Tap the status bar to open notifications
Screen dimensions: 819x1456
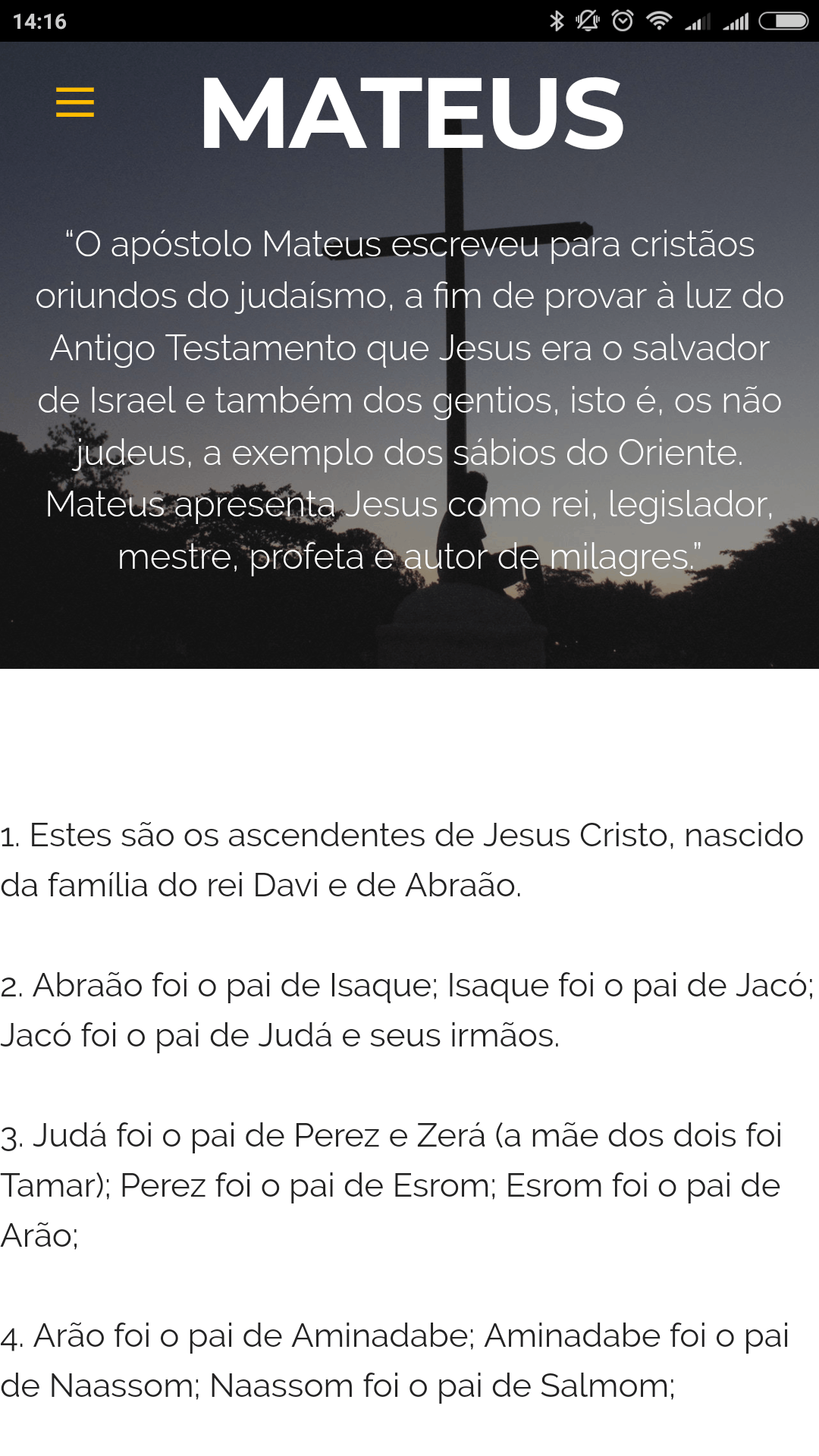303,20
